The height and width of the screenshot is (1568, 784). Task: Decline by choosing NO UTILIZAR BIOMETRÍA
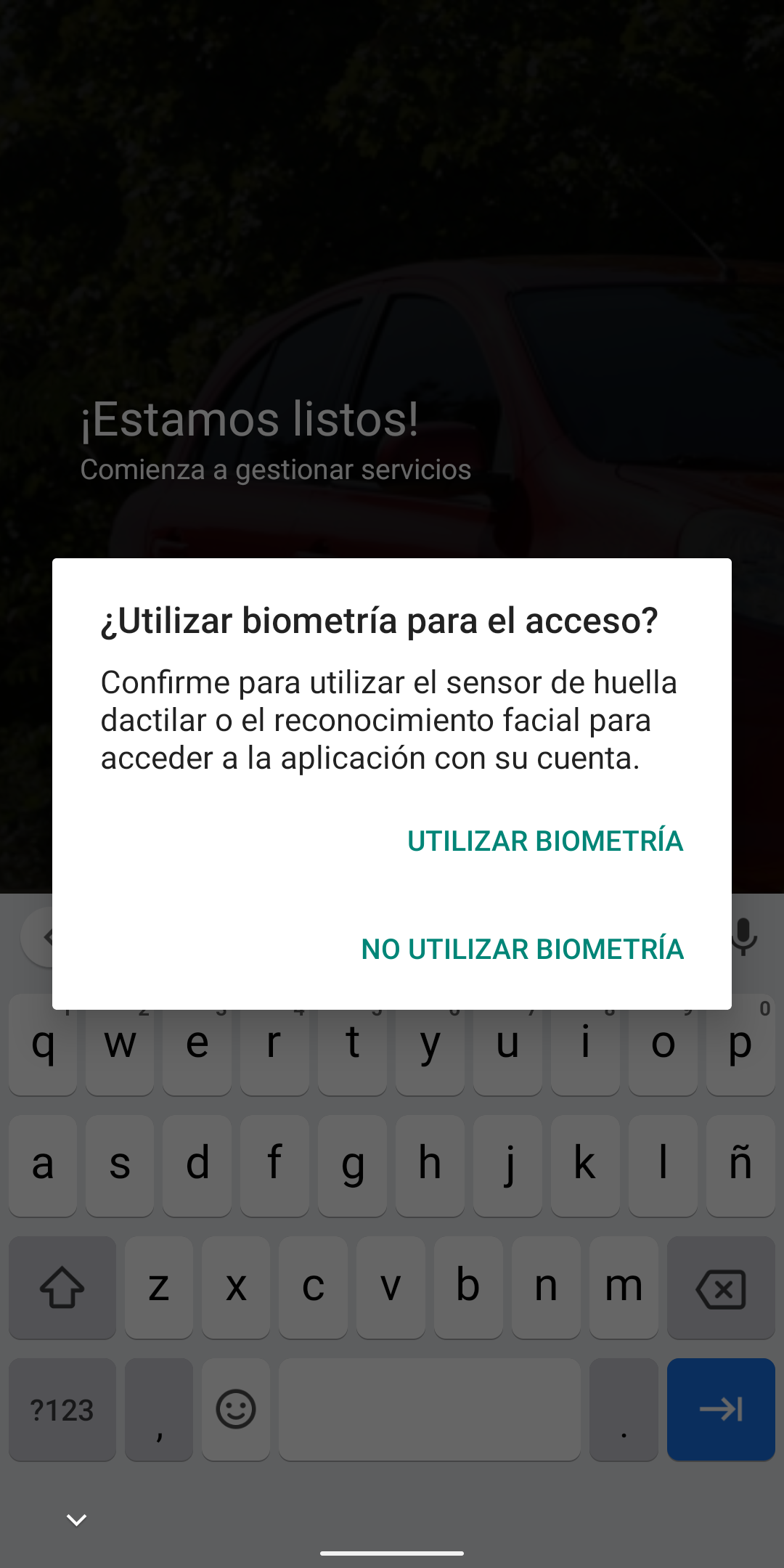[x=523, y=949]
